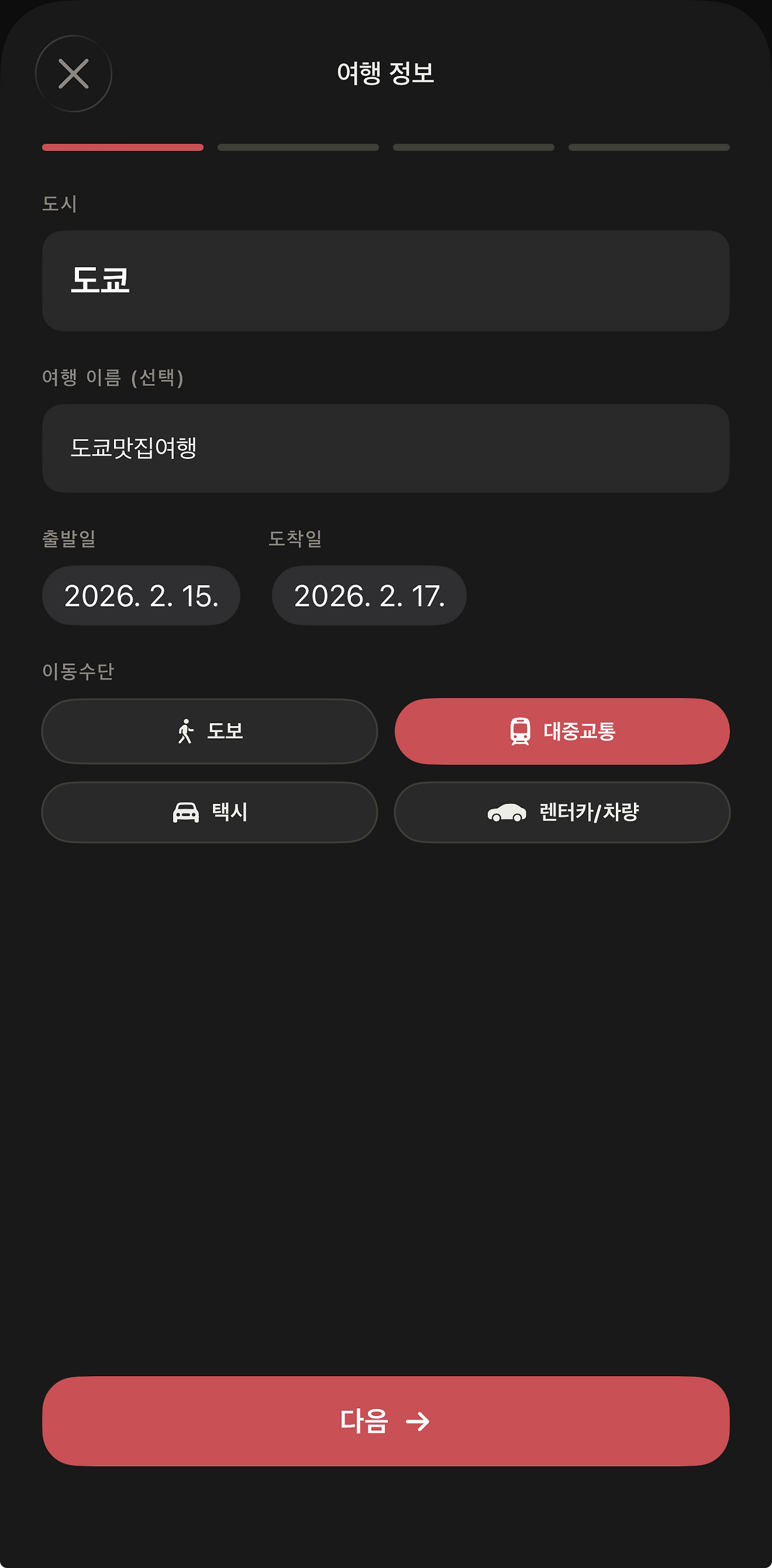Viewport: 772px width, 1568px height.
Task: Edit the trip name 도쿄맛집여행
Action: pyautogui.click(x=385, y=448)
